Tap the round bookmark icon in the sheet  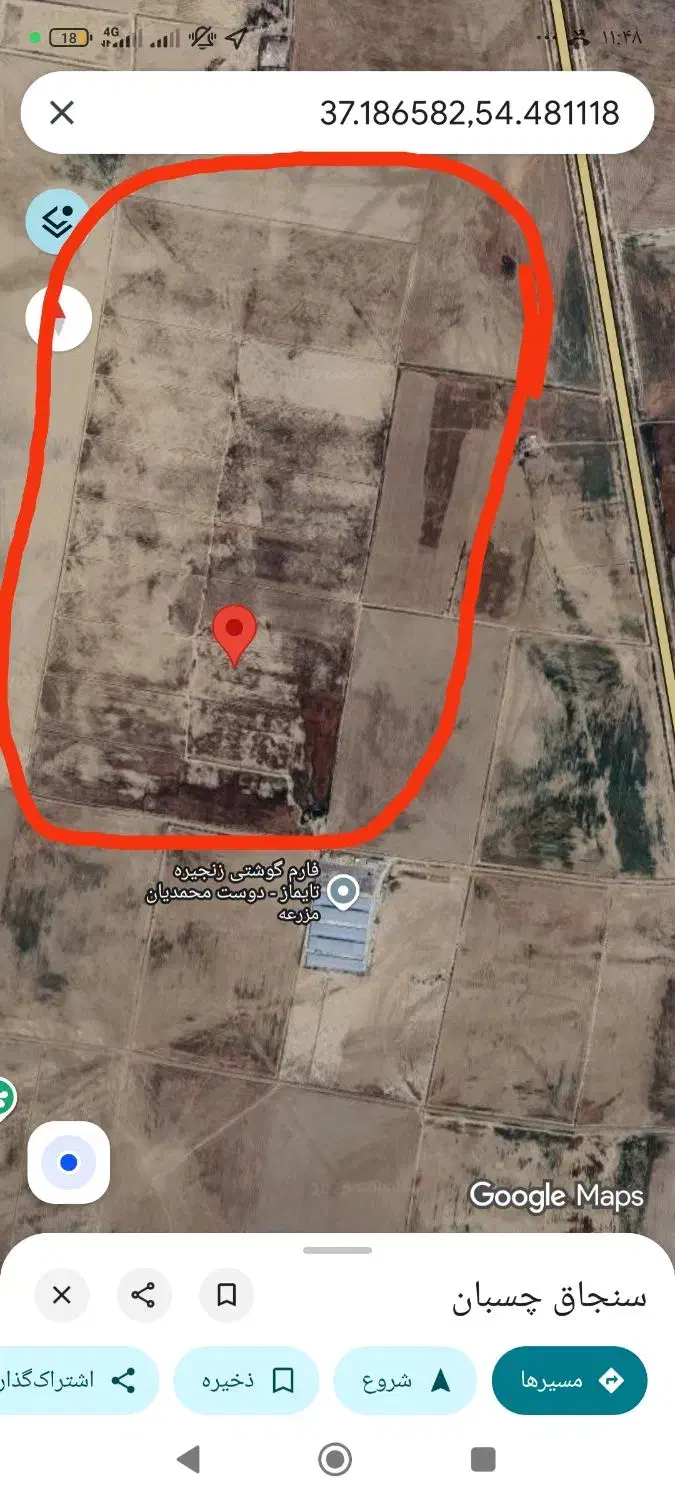click(227, 1296)
